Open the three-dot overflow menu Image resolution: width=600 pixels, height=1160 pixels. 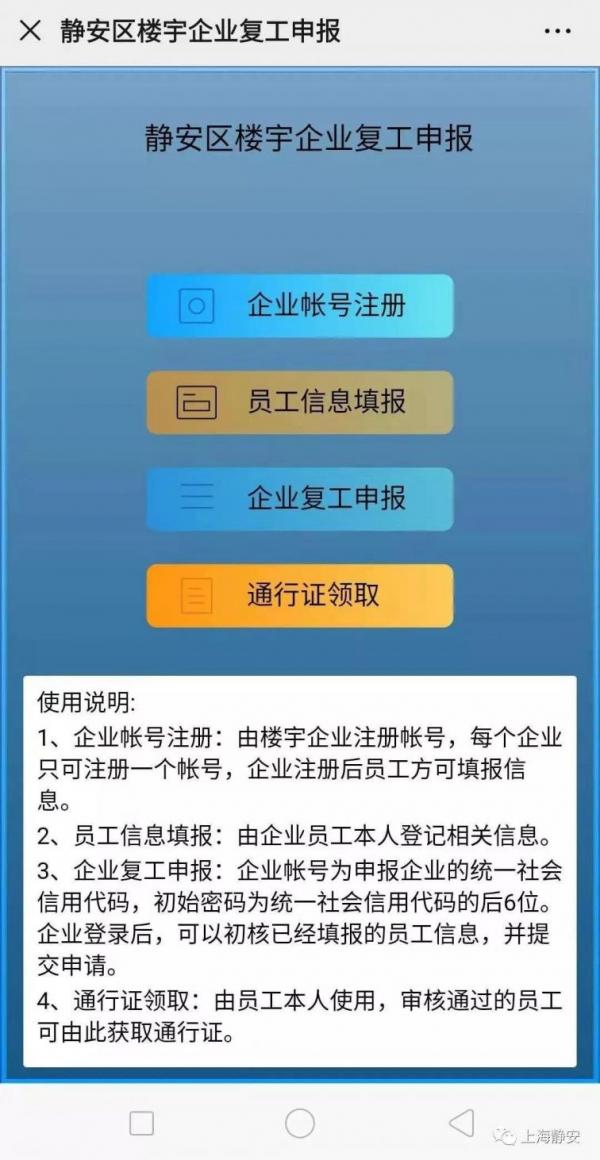[x=557, y=31]
